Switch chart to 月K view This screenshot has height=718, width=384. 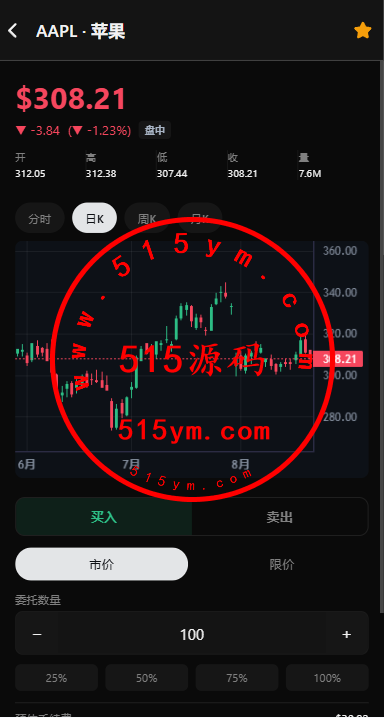[200, 218]
